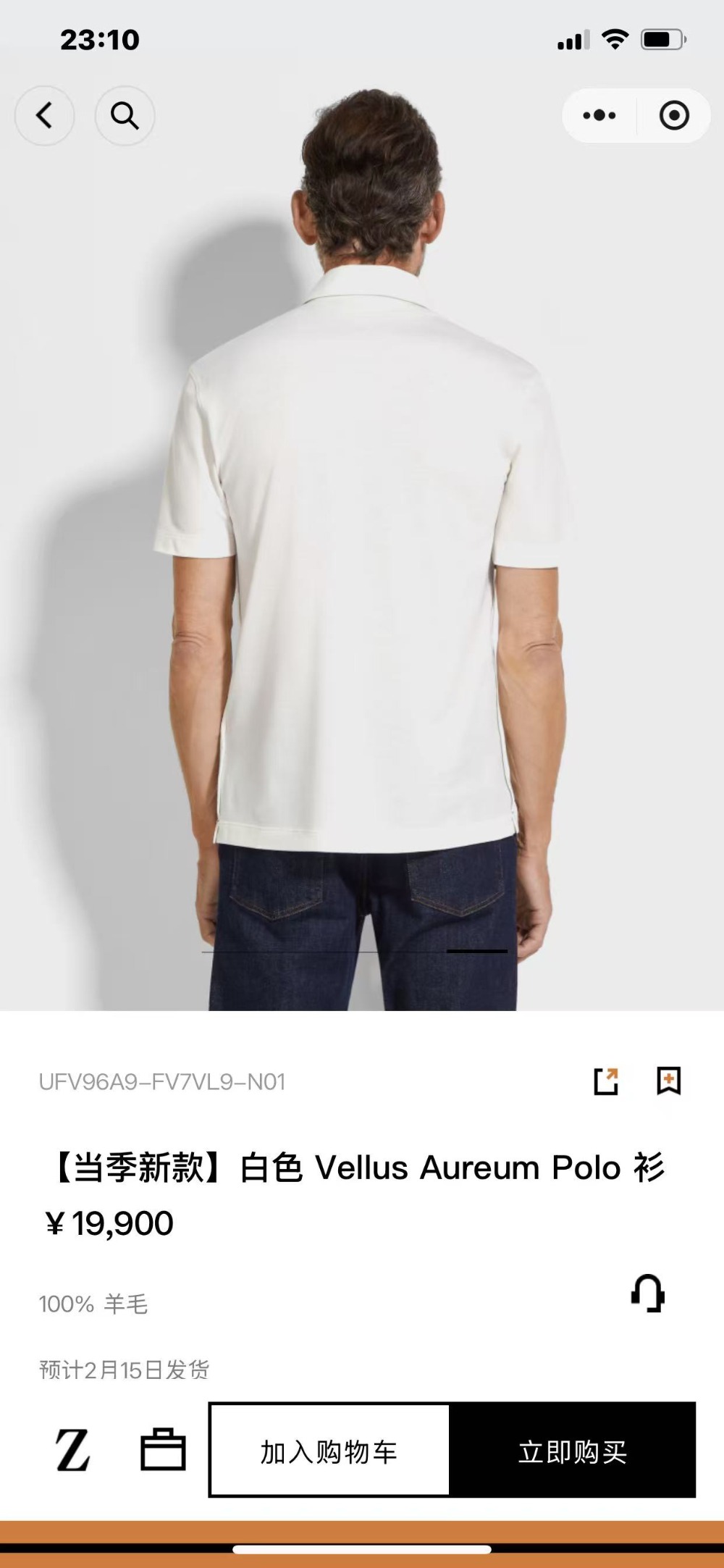Tap 加入购物车 to add to cart
The image size is (724, 1568).
coord(329,1451)
